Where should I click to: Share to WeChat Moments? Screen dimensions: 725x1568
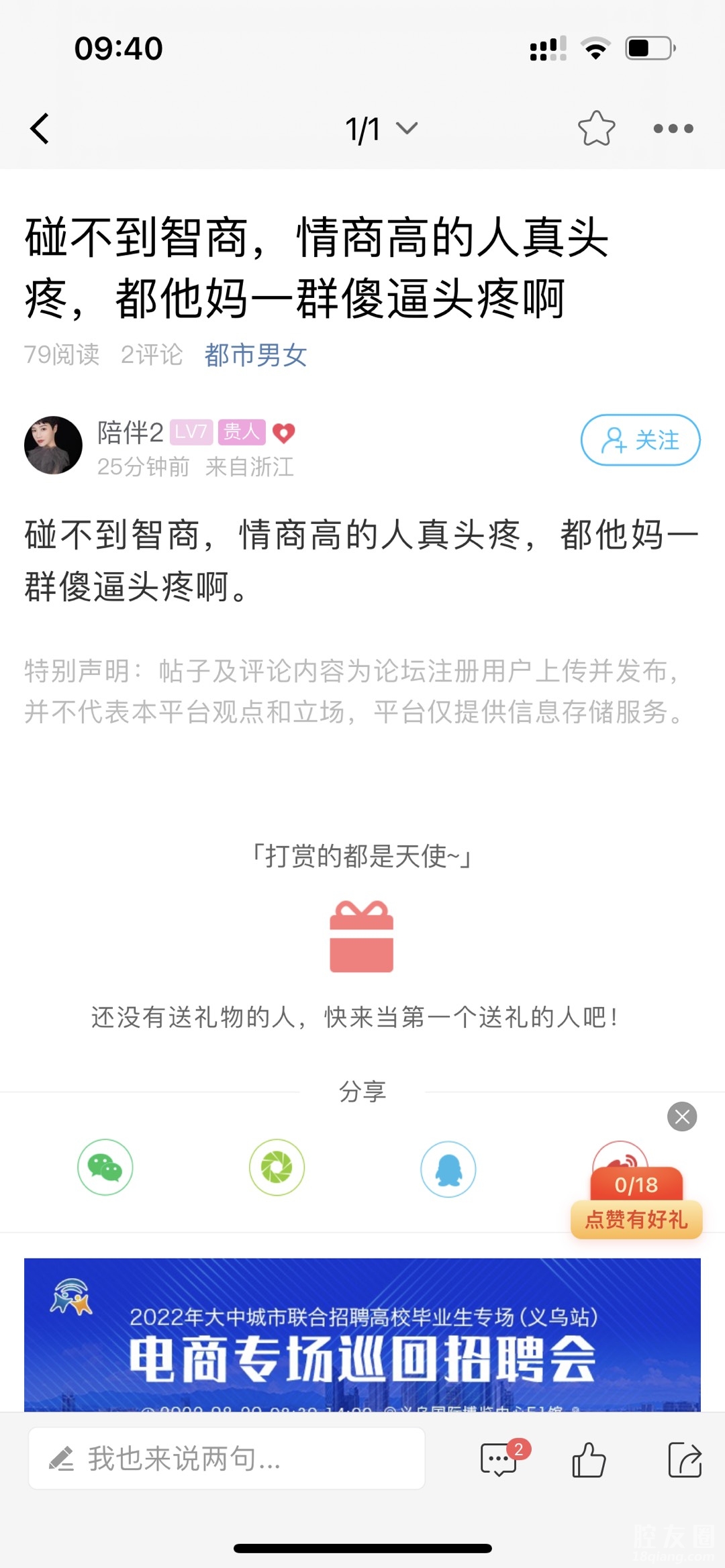(x=277, y=1167)
